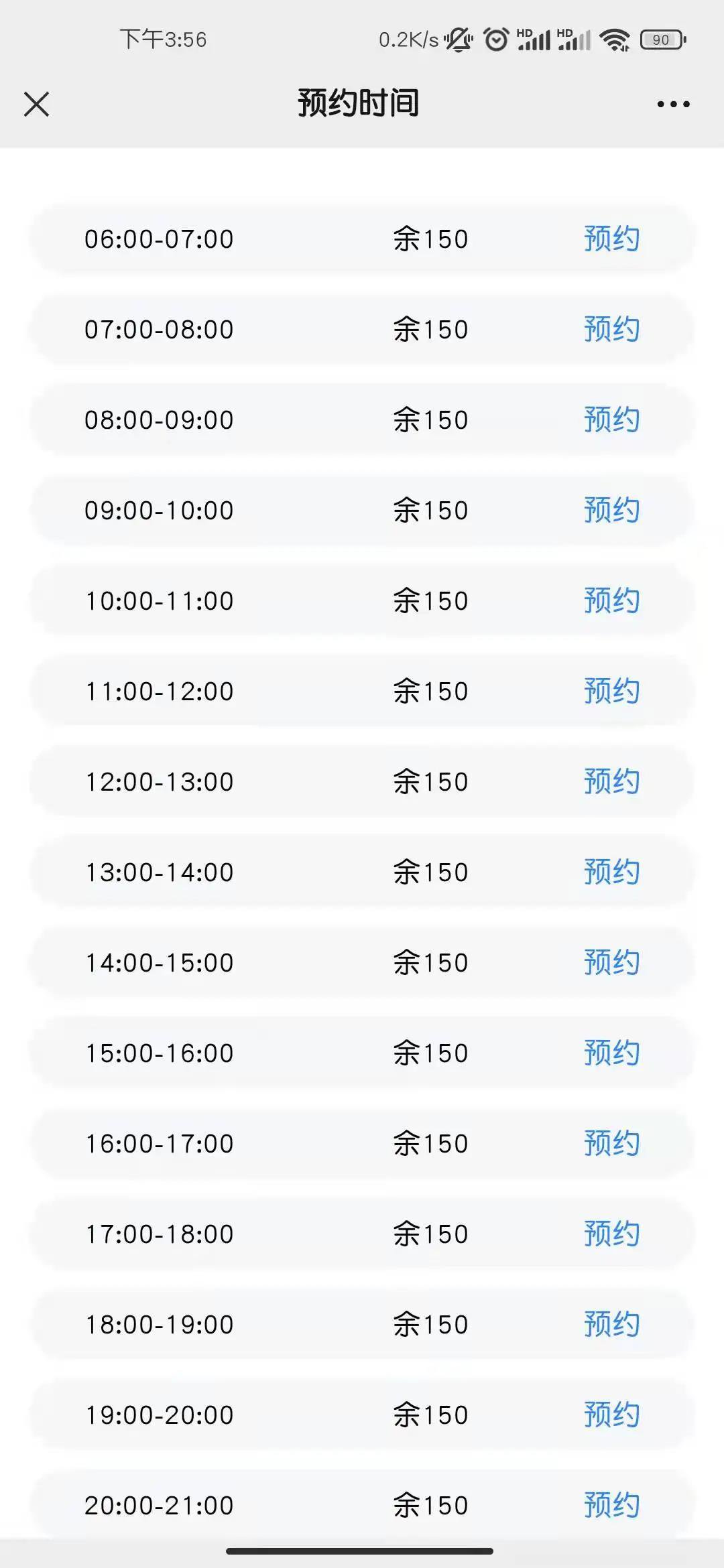This screenshot has height=1568, width=724.
Task: Close the 预约时间 page
Action: (x=36, y=105)
